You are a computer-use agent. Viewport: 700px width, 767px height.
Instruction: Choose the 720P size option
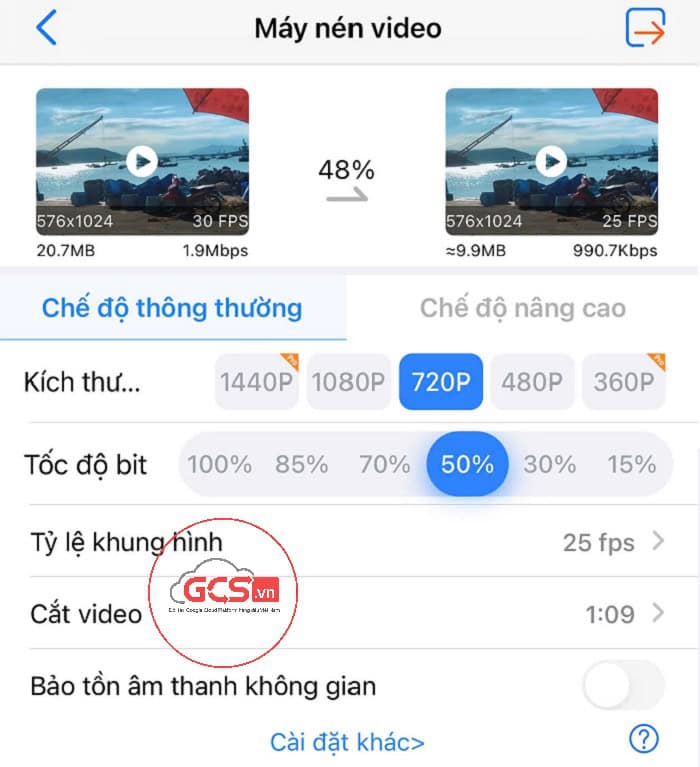pos(440,382)
